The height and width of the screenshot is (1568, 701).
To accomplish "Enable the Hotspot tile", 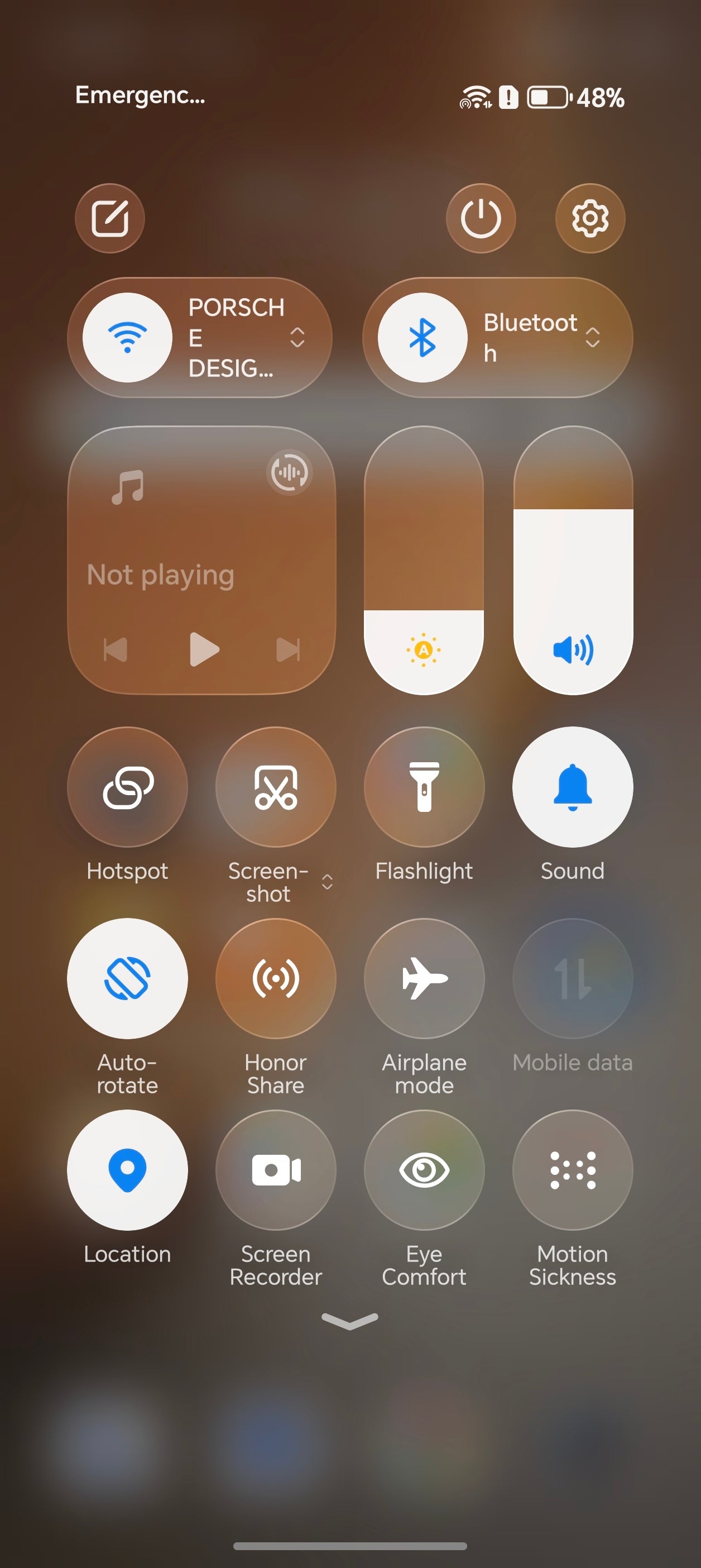I will 127,786.
